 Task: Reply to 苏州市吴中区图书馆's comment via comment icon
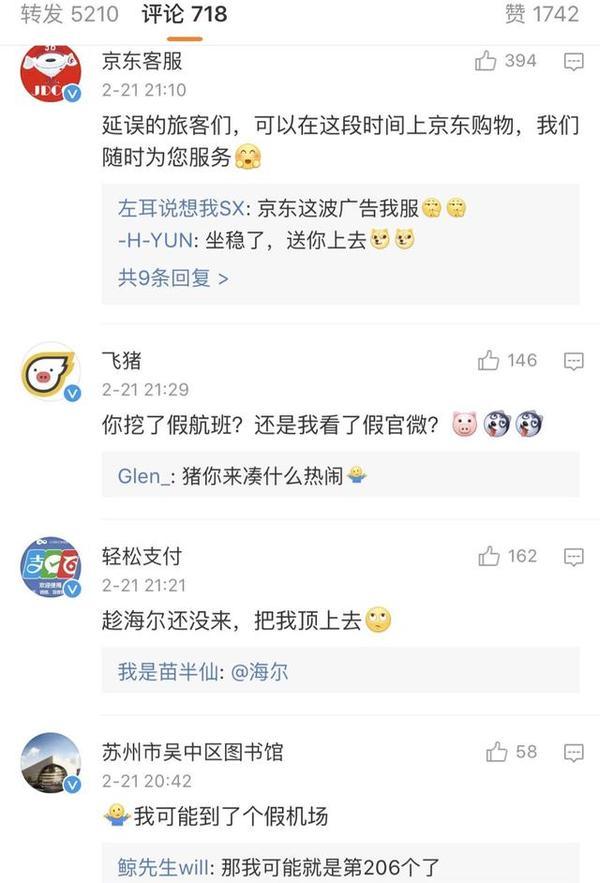click(x=573, y=752)
